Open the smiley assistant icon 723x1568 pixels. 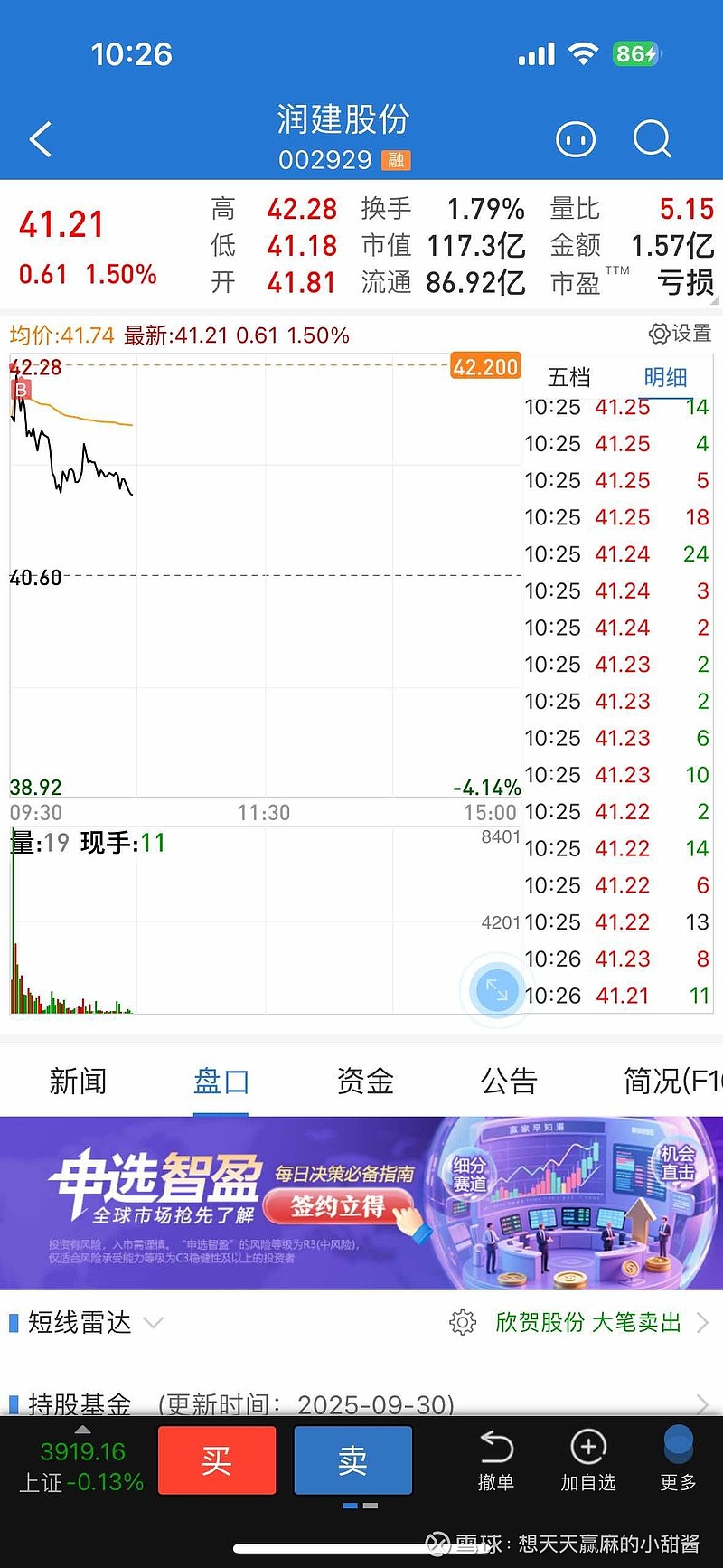click(x=576, y=139)
